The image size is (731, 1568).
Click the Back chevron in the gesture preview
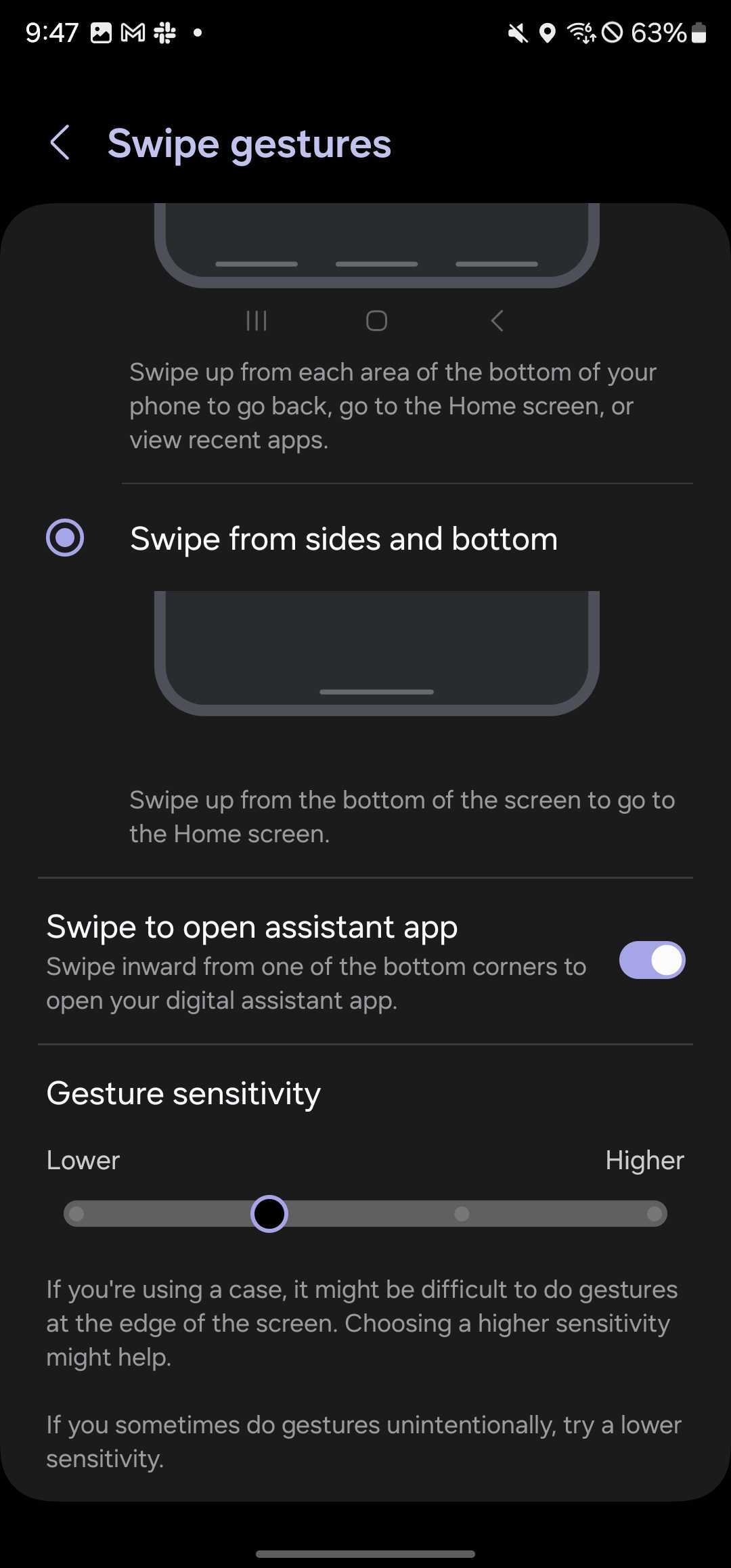point(496,321)
